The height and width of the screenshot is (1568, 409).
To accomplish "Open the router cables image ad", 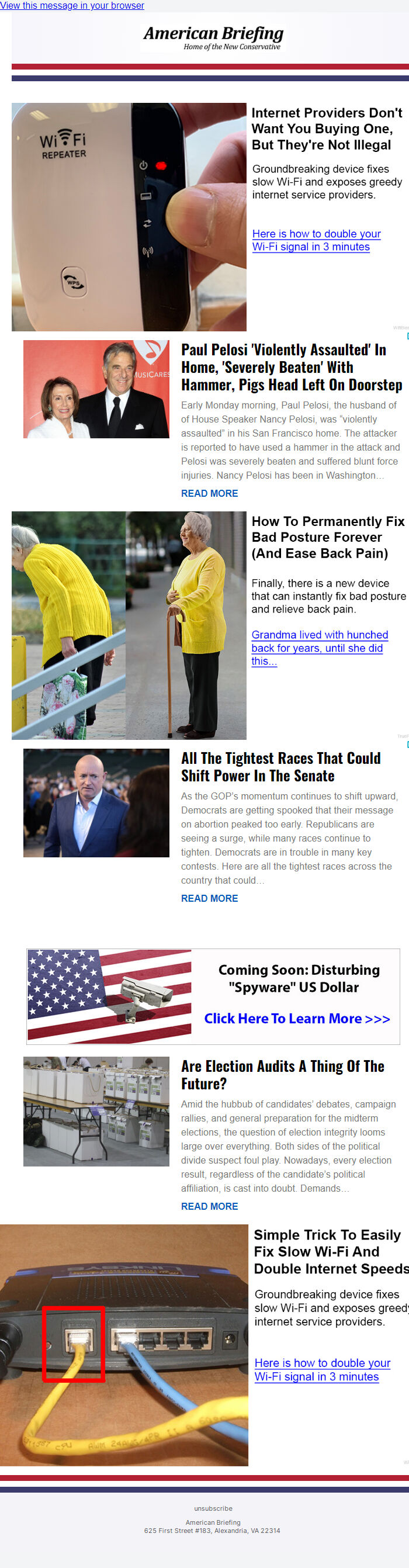I will (x=124, y=1345).
